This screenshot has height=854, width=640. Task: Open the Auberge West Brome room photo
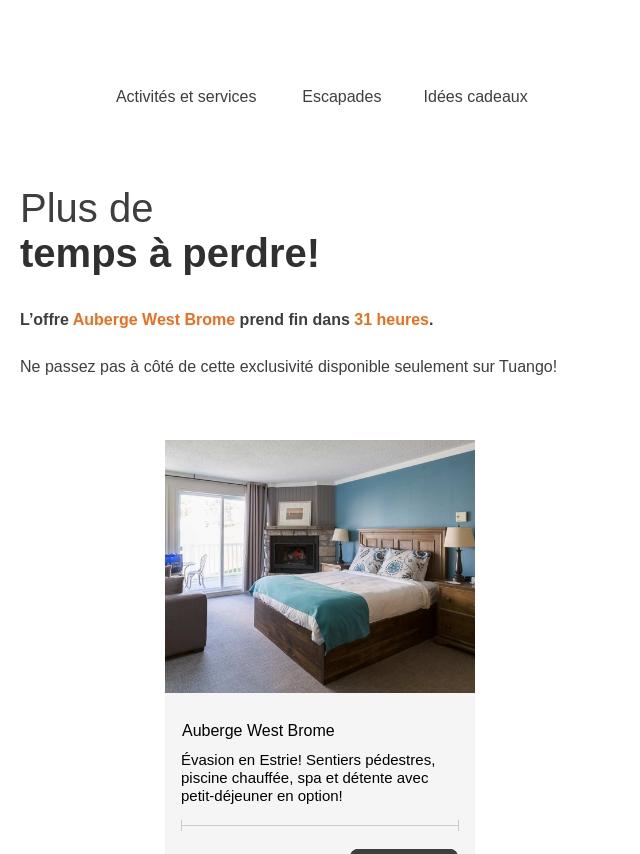tap(320, 566)
